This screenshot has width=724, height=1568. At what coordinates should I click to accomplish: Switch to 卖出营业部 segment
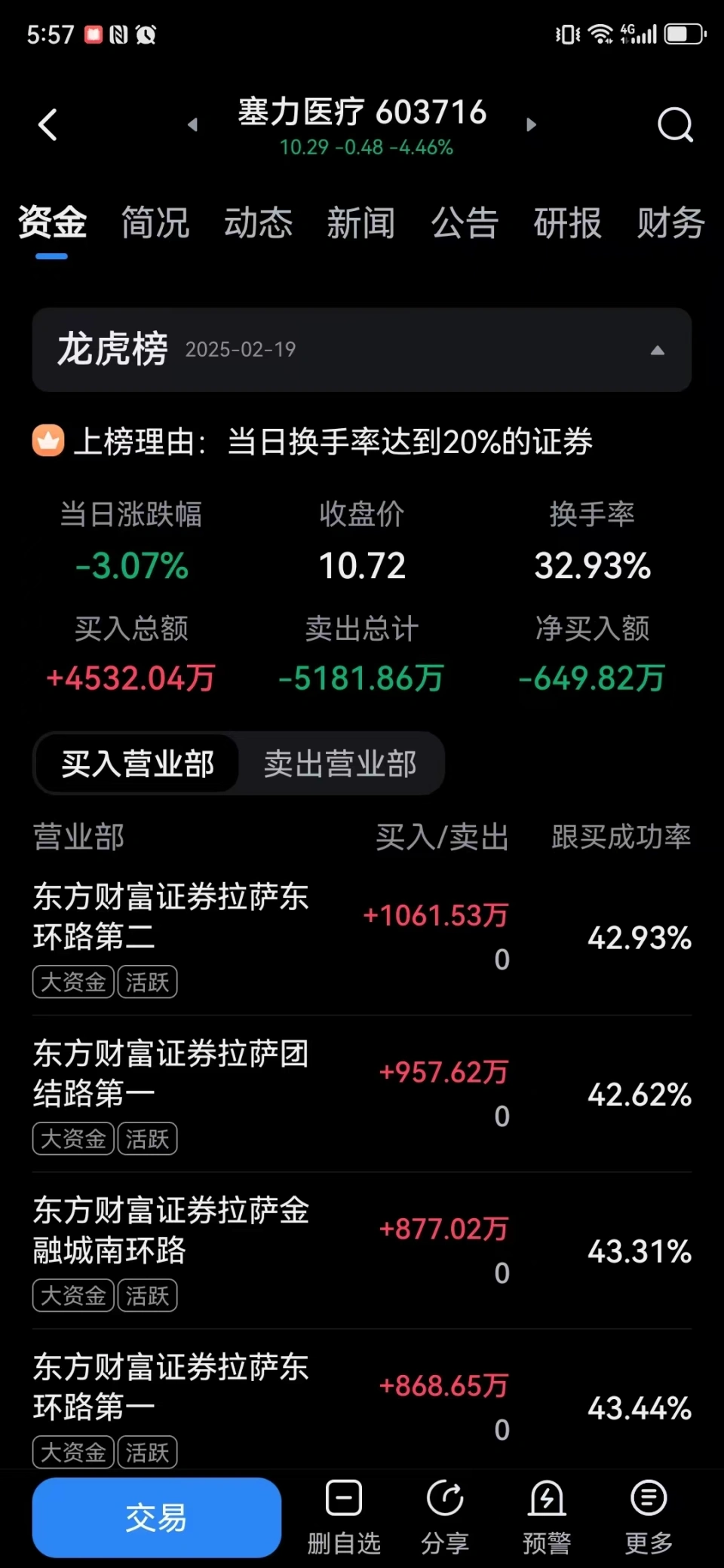coord(340,764)
